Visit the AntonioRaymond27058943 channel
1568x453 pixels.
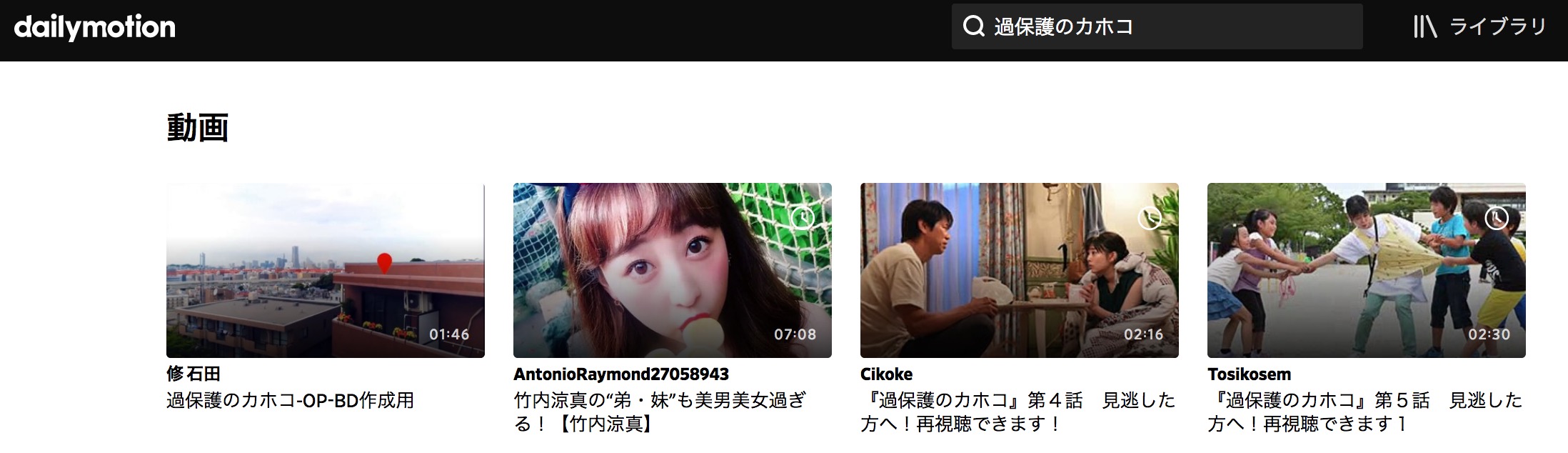click(620, 374)
